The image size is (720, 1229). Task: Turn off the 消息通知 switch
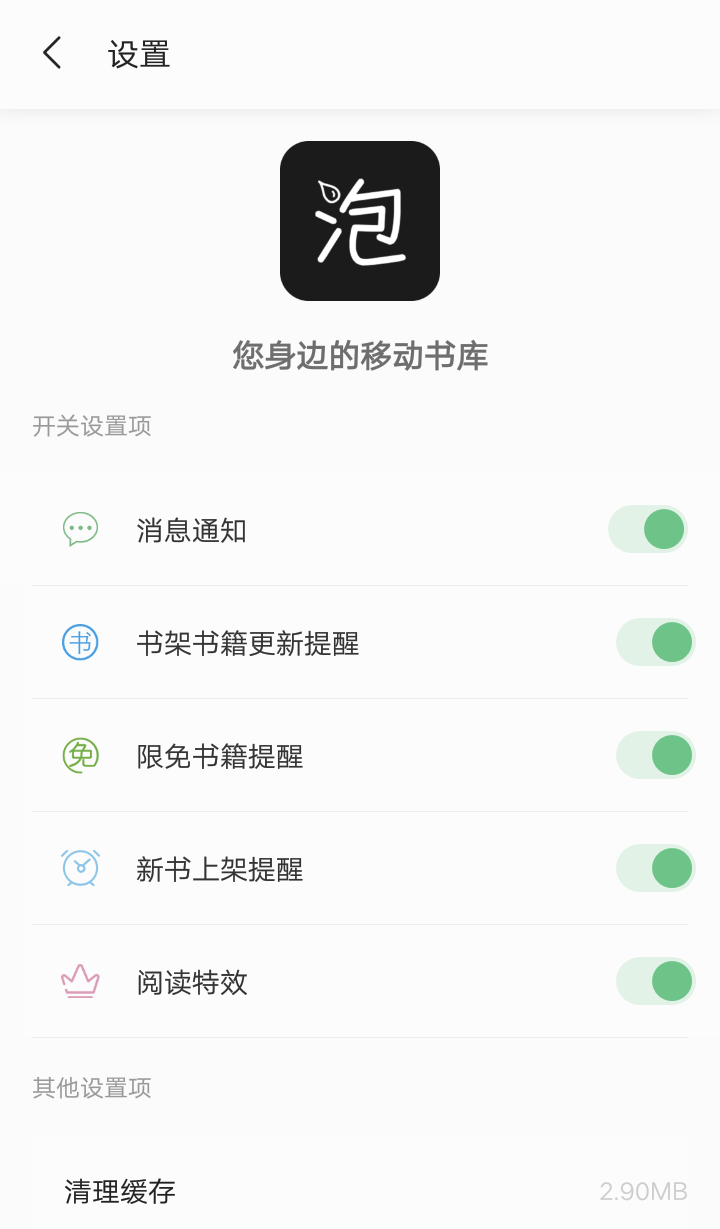coord(648,529)
